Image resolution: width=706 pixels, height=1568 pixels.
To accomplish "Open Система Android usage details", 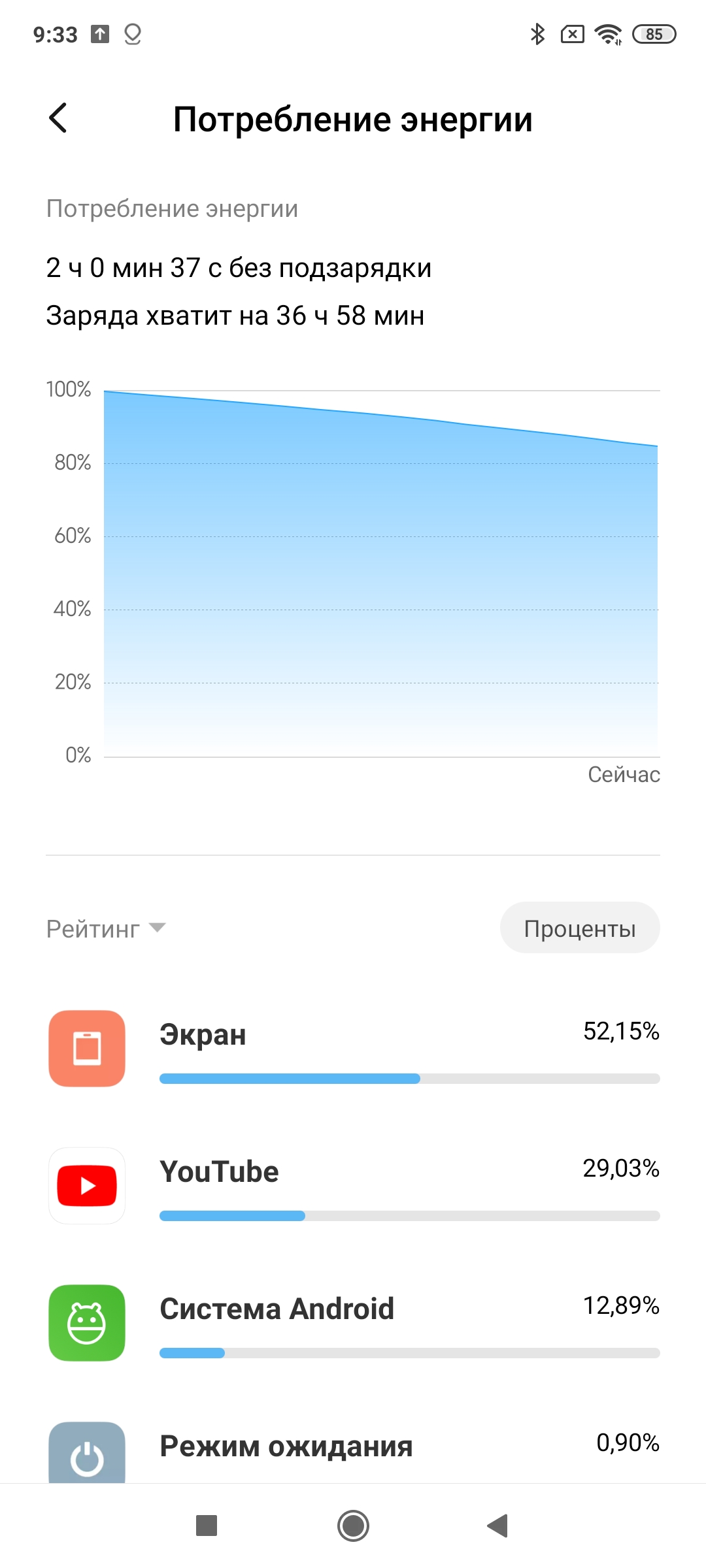I will (353, 1323).
